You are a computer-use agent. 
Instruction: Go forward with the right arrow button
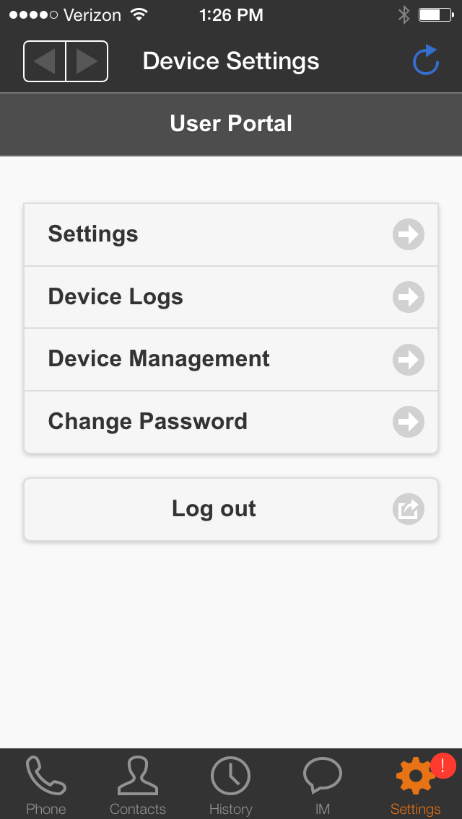[x=87, y=61]
